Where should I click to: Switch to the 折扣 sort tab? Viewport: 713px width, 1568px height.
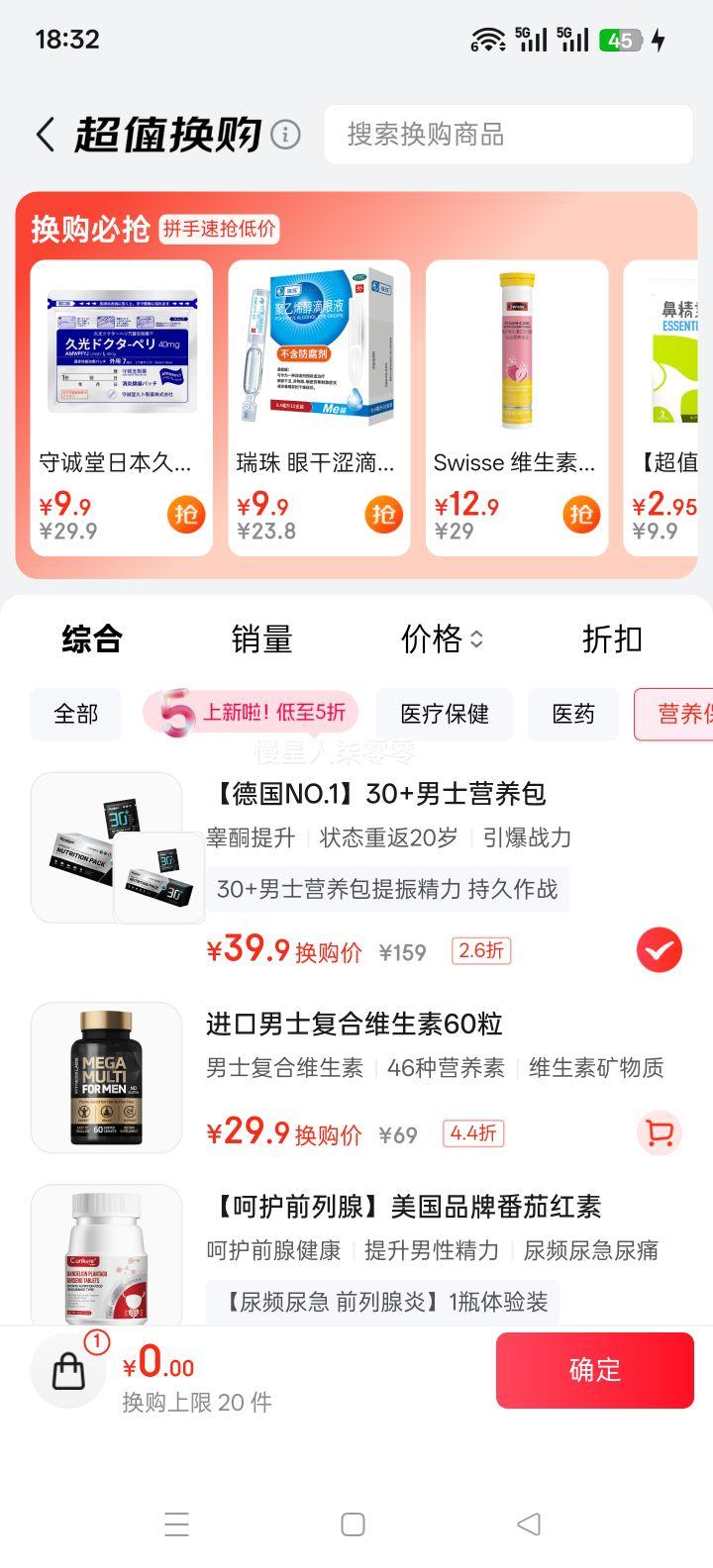[x=612, y=639]
